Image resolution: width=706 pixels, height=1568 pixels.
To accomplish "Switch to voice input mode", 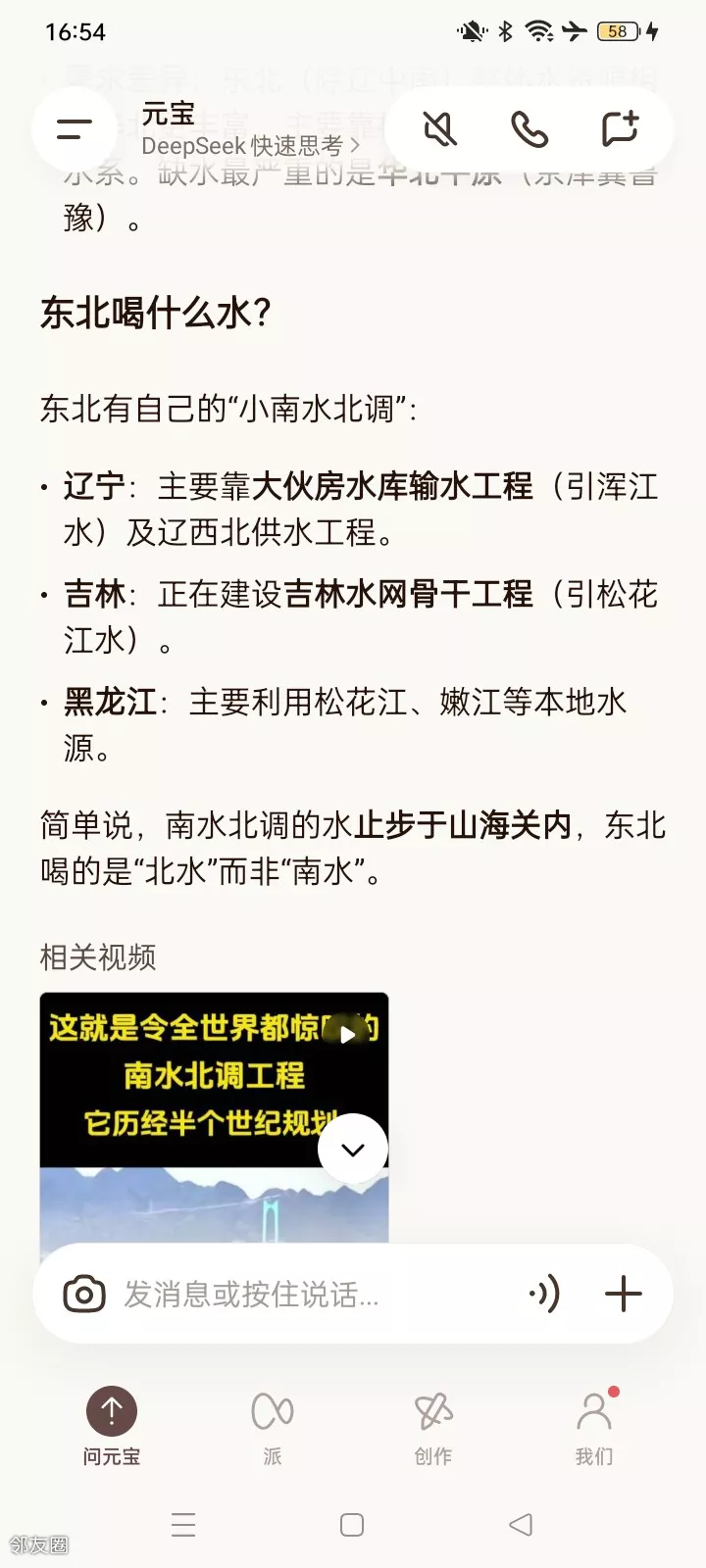I will point(545,1294).
